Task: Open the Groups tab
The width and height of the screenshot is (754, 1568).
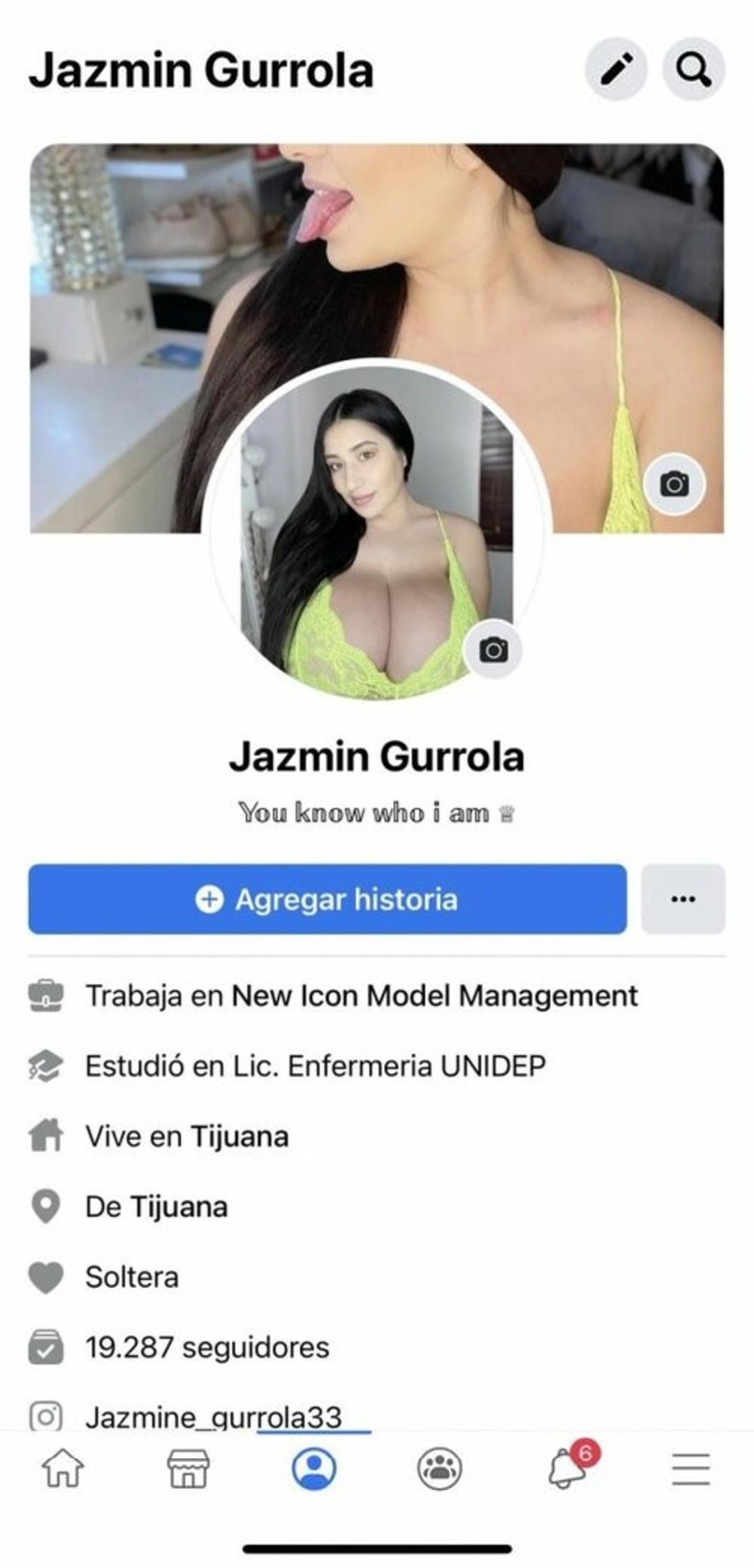Action: 439,1468
